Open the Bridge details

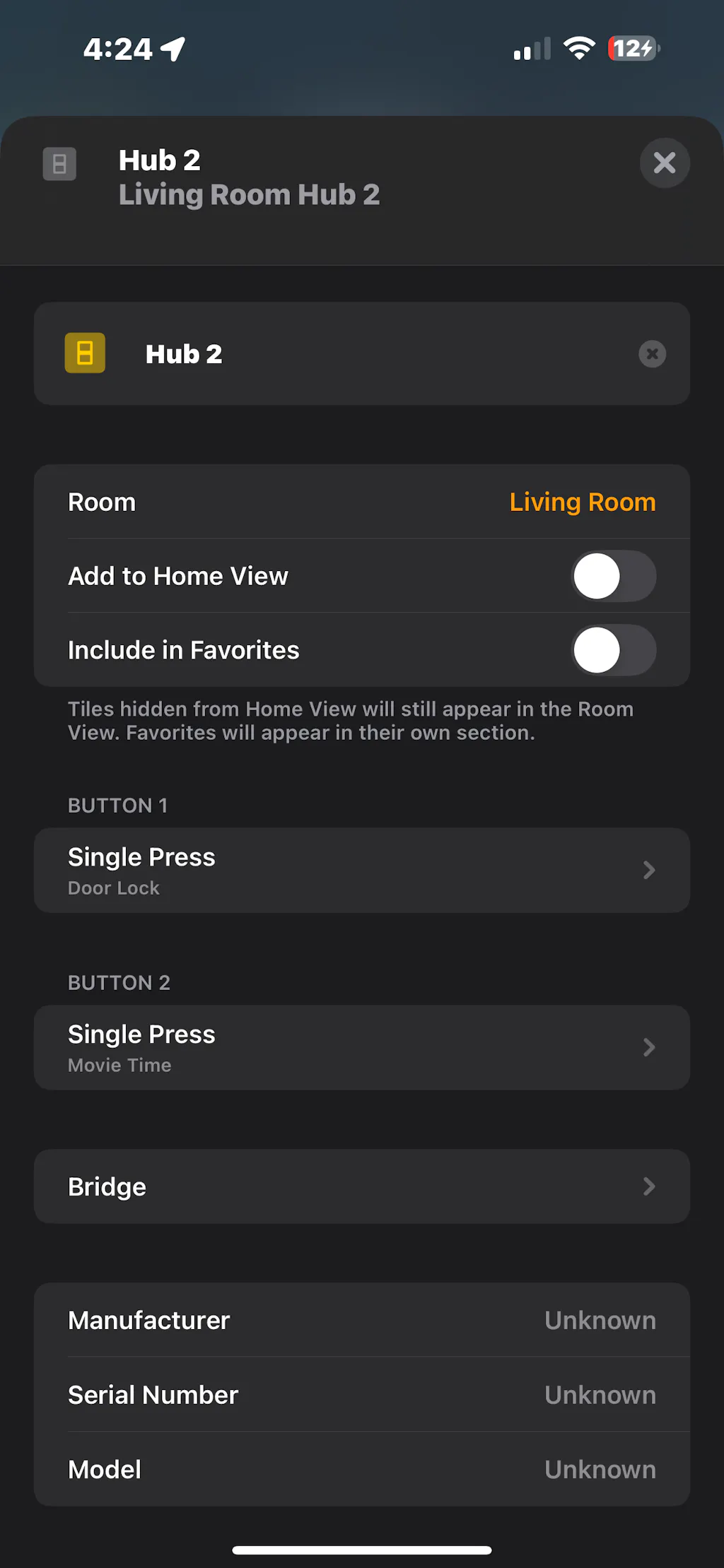[x=361, y=1187]
